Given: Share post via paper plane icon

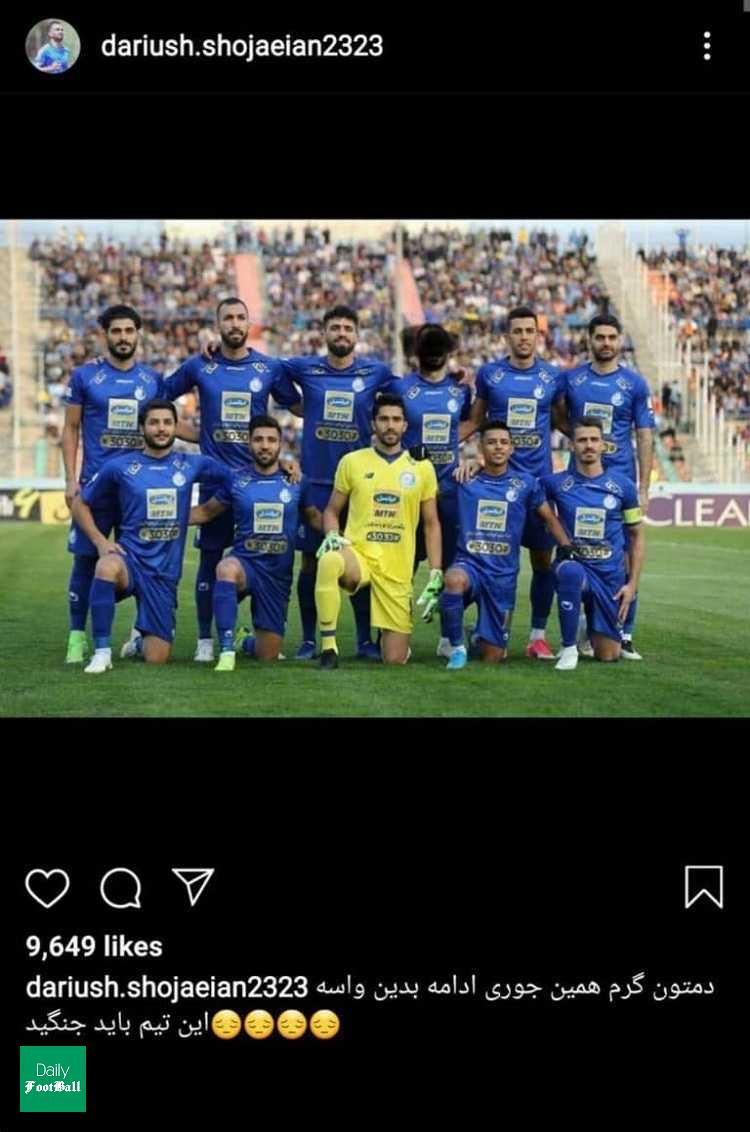Looking at the screenshot, I should pyautogui.click(x=193, y=886).
